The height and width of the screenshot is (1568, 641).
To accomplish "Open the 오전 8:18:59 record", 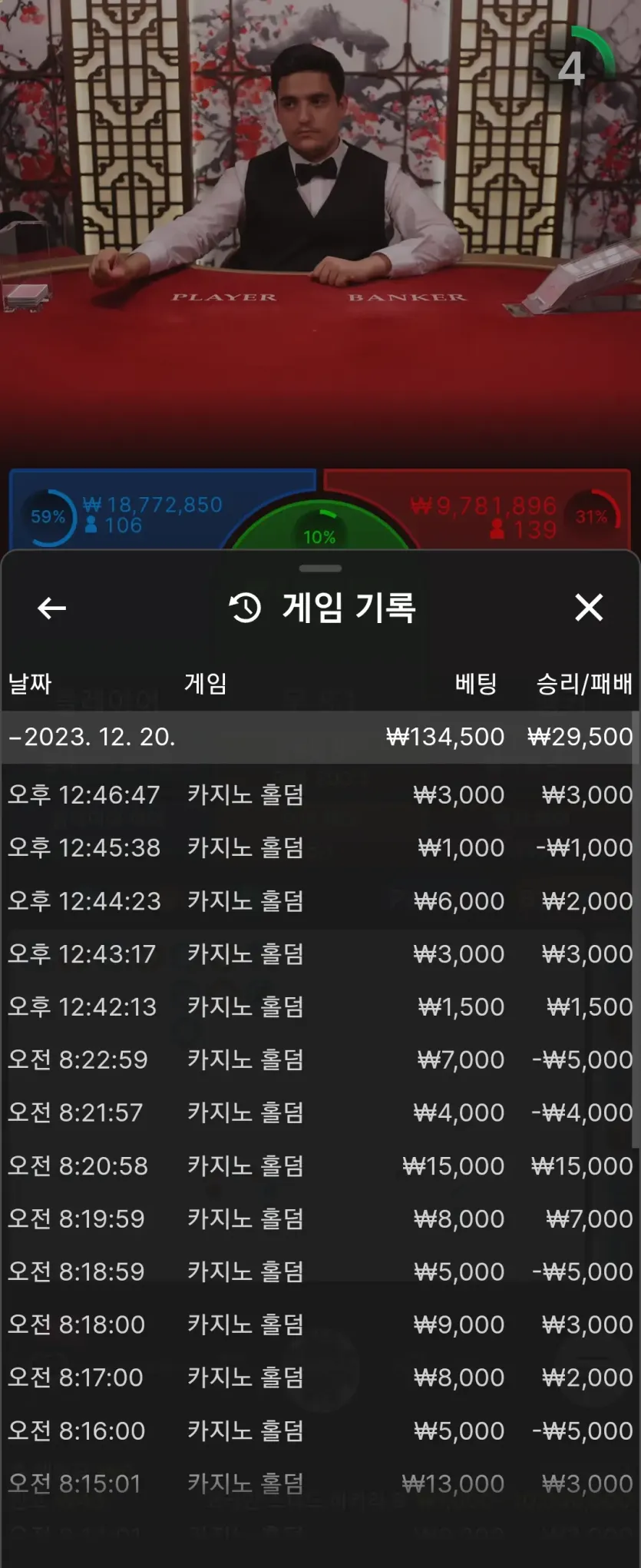I will click(319, 1271).
